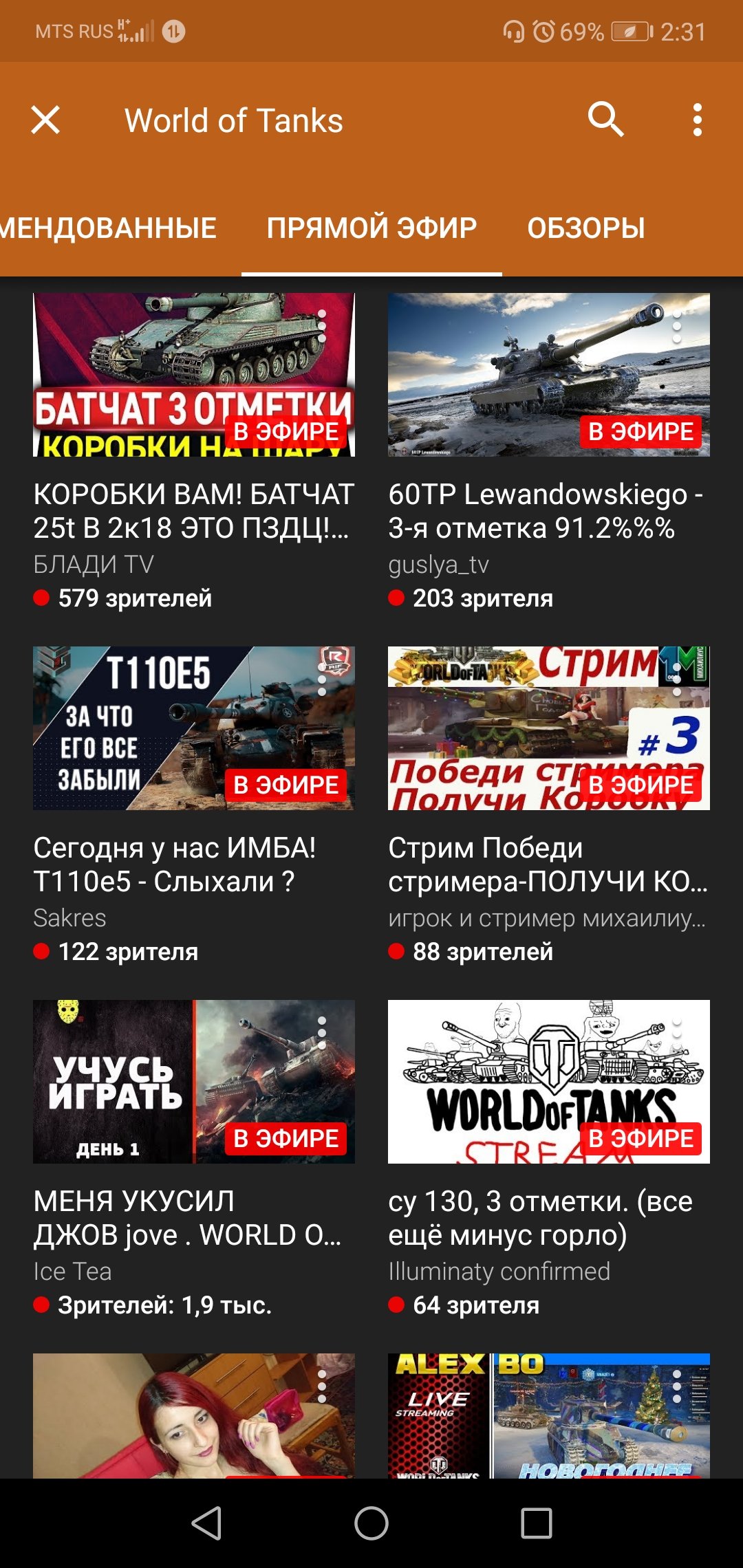Open the Стрим Победи стримера live stream

pos(548,728)
